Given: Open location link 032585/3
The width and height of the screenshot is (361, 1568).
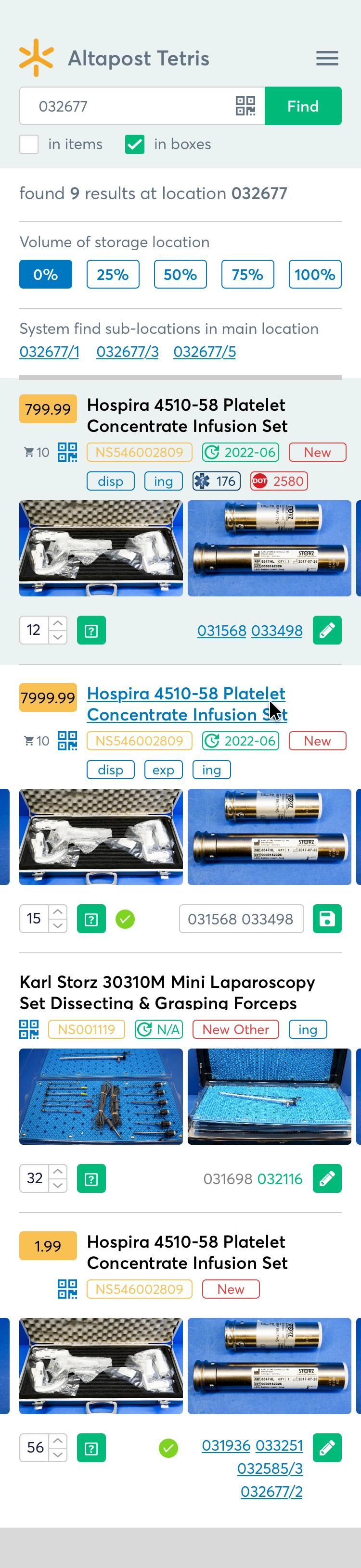Looking at the screenshot, I should tap(270, 1469).
